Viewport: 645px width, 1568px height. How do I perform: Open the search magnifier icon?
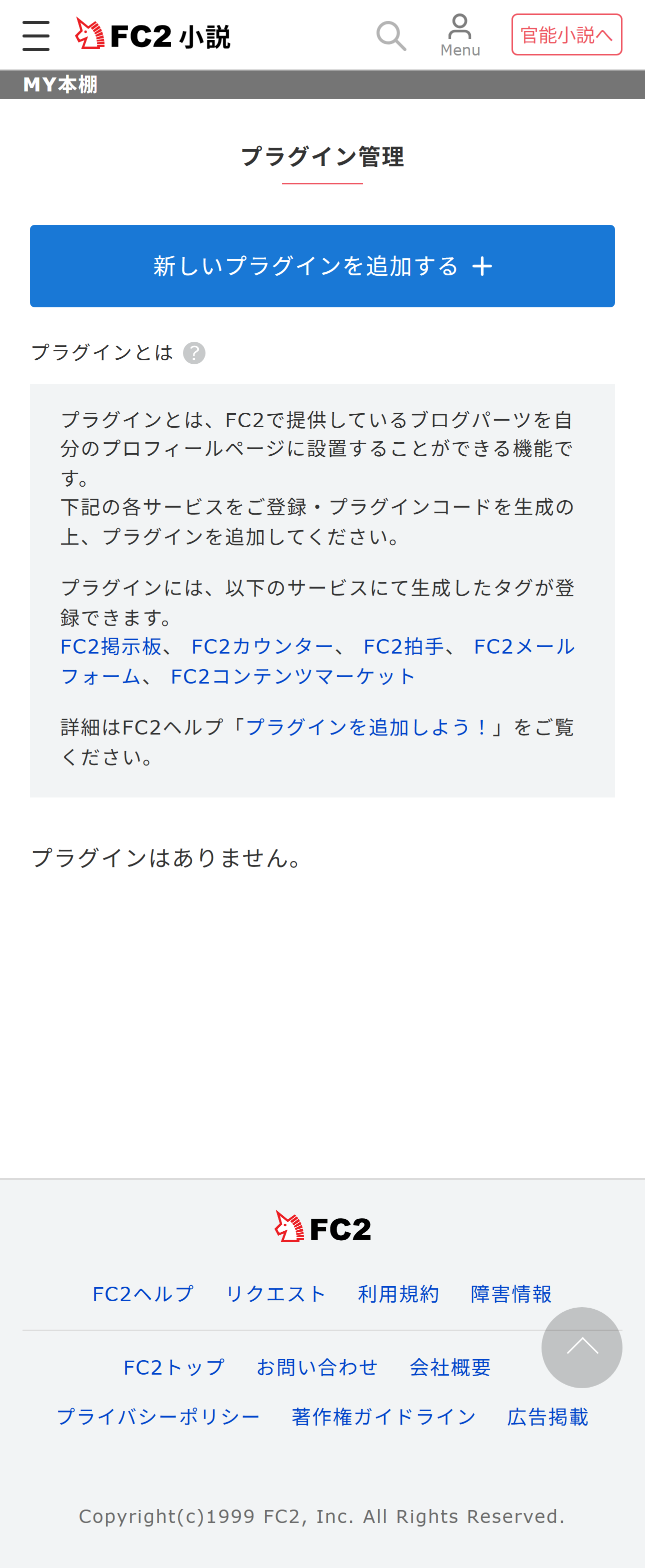point(390,35)
